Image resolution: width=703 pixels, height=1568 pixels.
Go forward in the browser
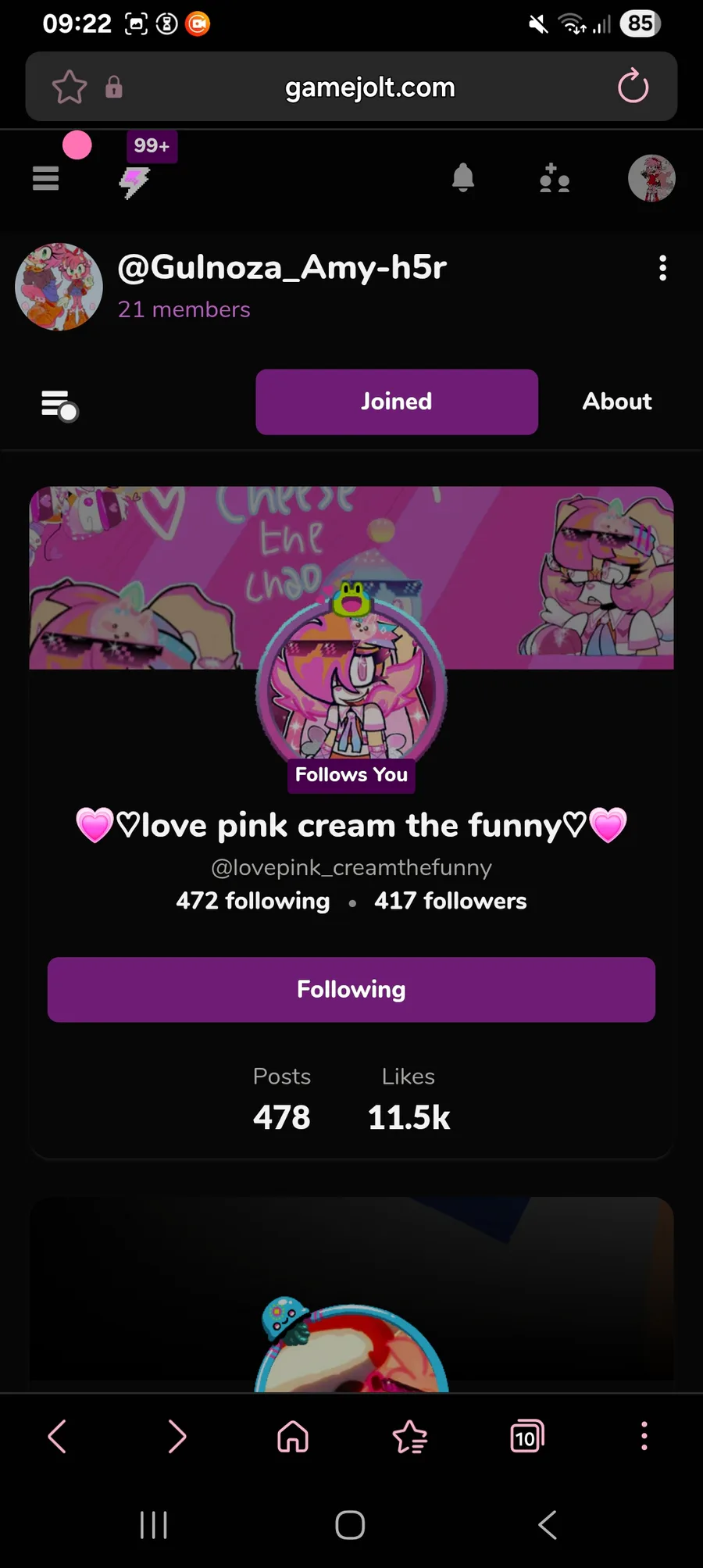click(177, 1436)
